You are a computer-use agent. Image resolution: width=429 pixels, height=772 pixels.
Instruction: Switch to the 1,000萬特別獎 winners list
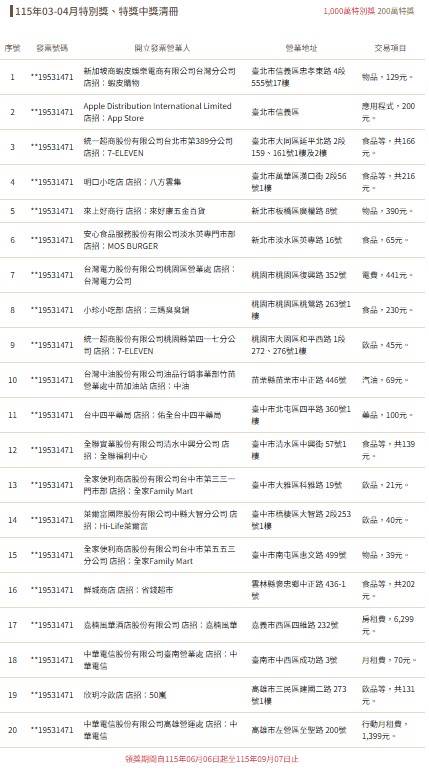coord(349,11)
